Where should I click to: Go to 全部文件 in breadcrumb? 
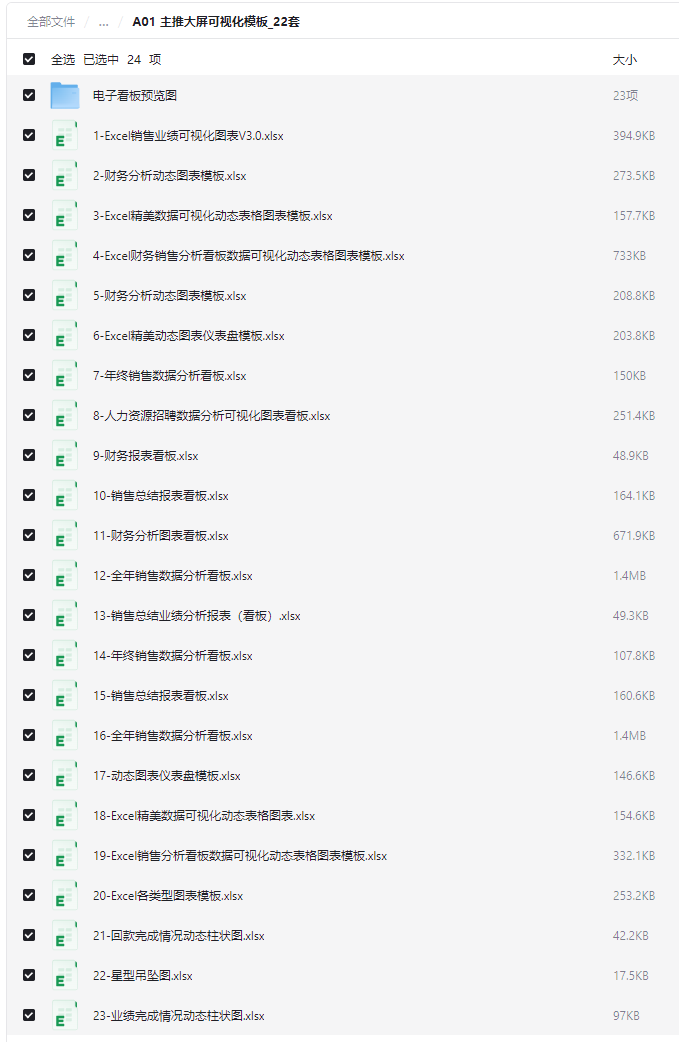(50, 21)
